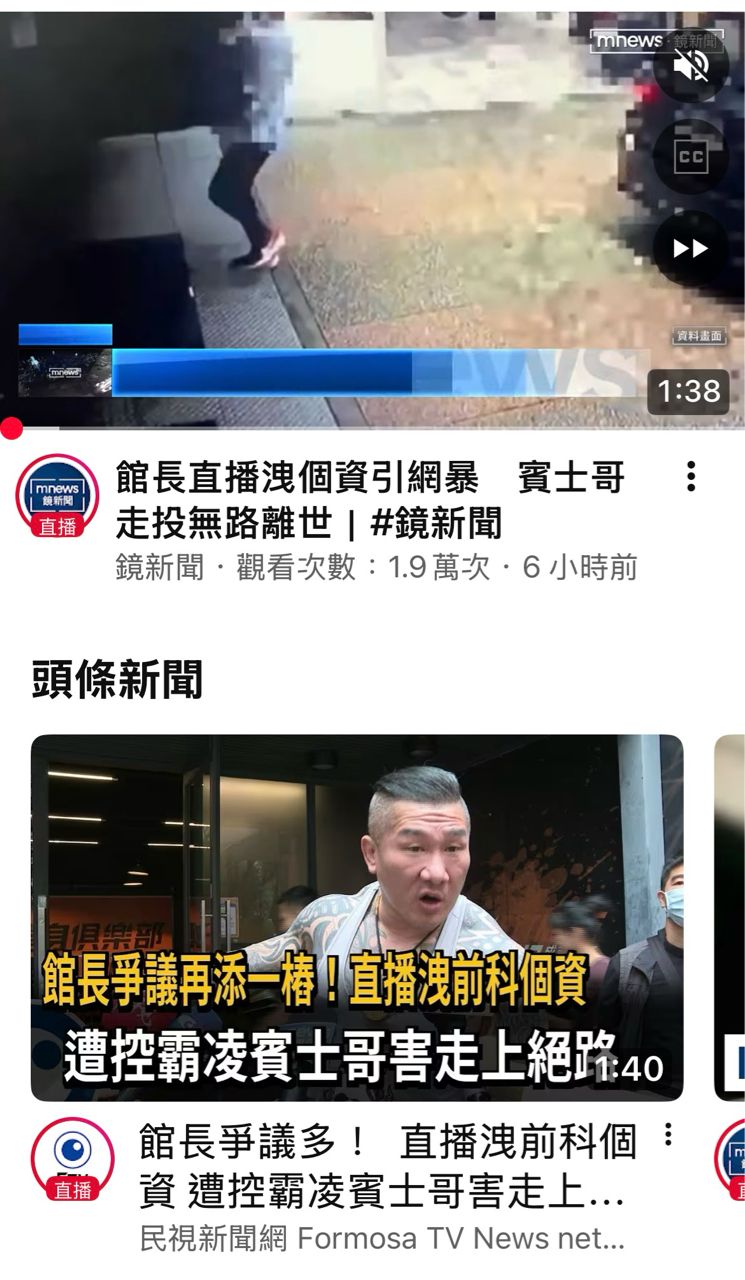
Task: Unmute the playing 鏡新聞 video
Action: point(690,65)
